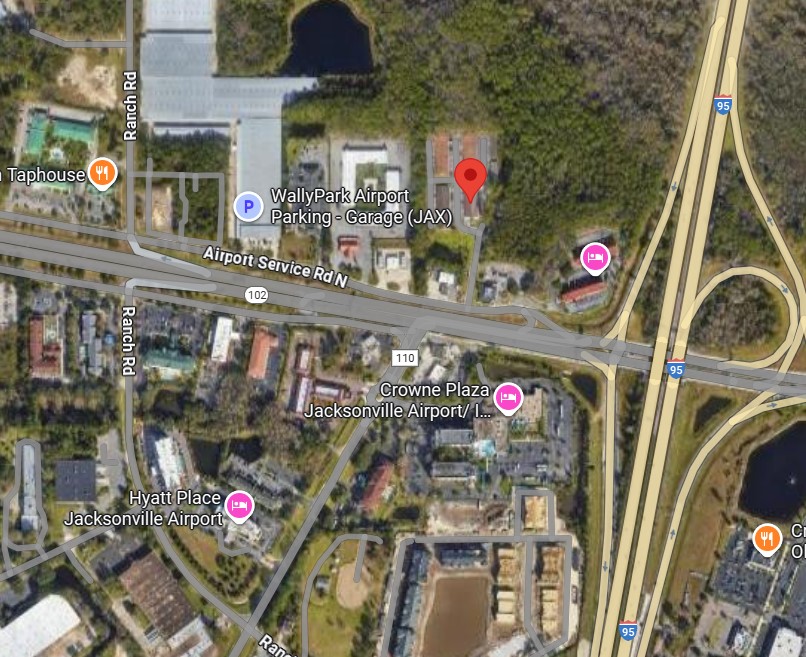Select the Crowne Plaza Jacksonville Airport hotel pin
Image resolution: width=806 pixels, height=657 pixels.
click(508, 398)
